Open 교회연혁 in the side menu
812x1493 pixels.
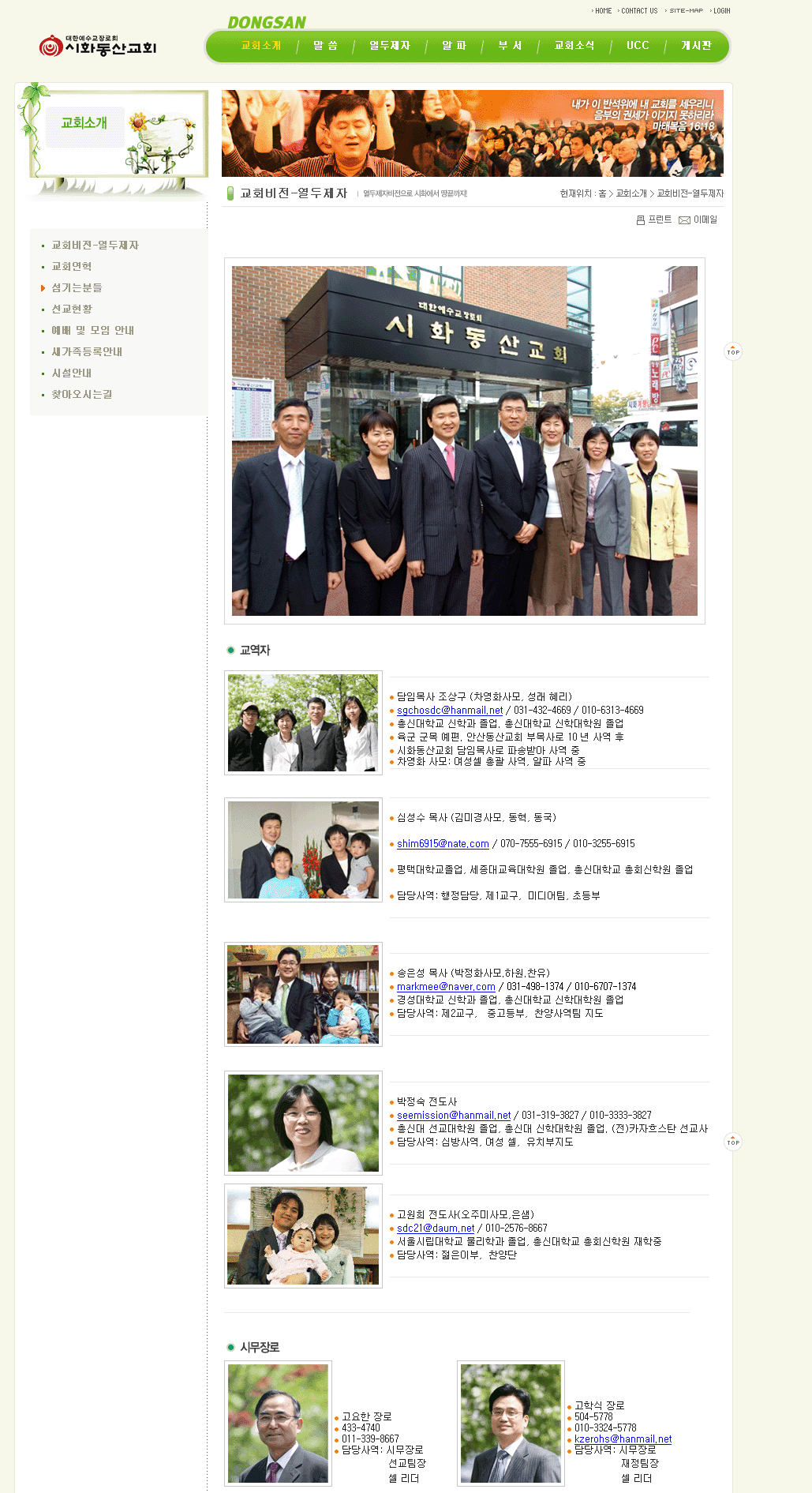pos(72,267)
